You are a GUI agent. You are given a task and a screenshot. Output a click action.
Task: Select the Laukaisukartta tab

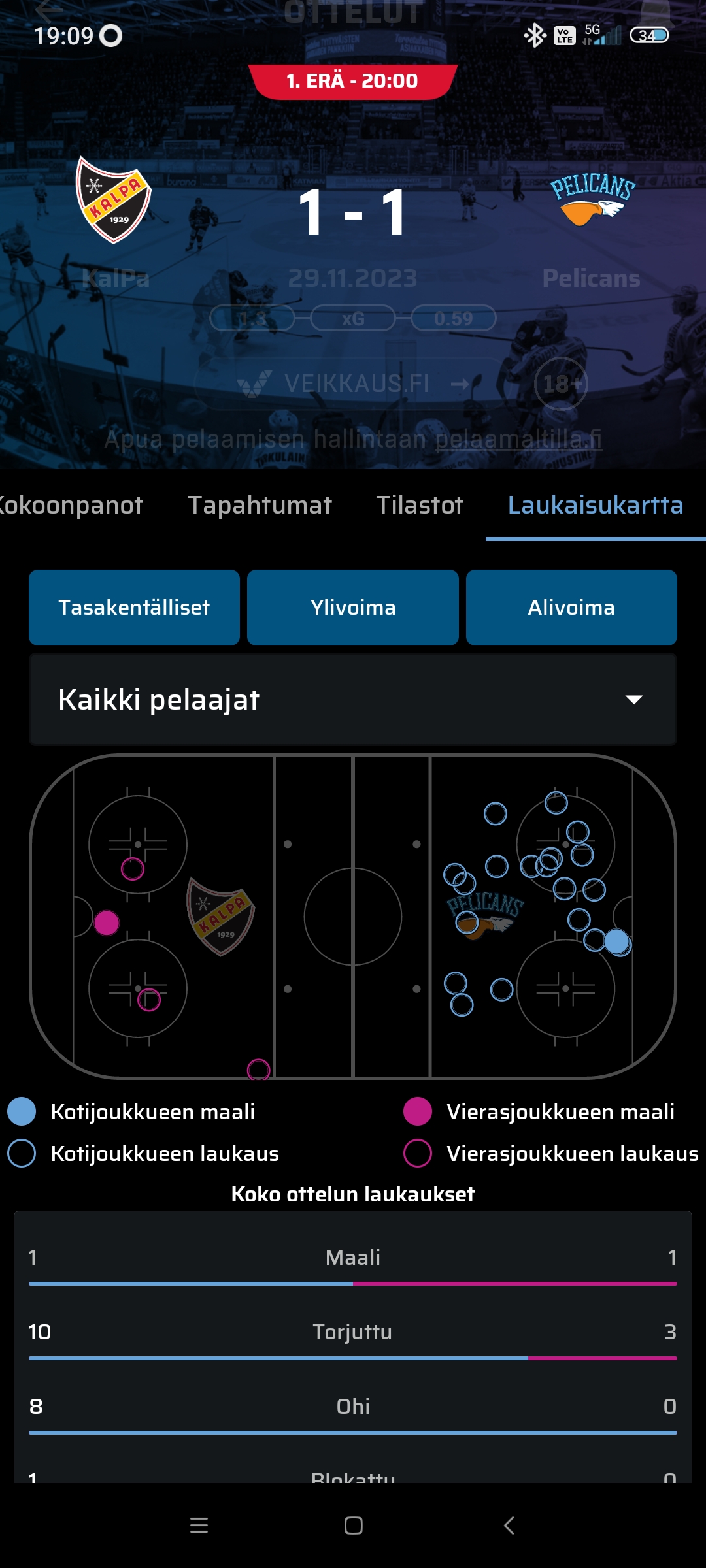596,505
